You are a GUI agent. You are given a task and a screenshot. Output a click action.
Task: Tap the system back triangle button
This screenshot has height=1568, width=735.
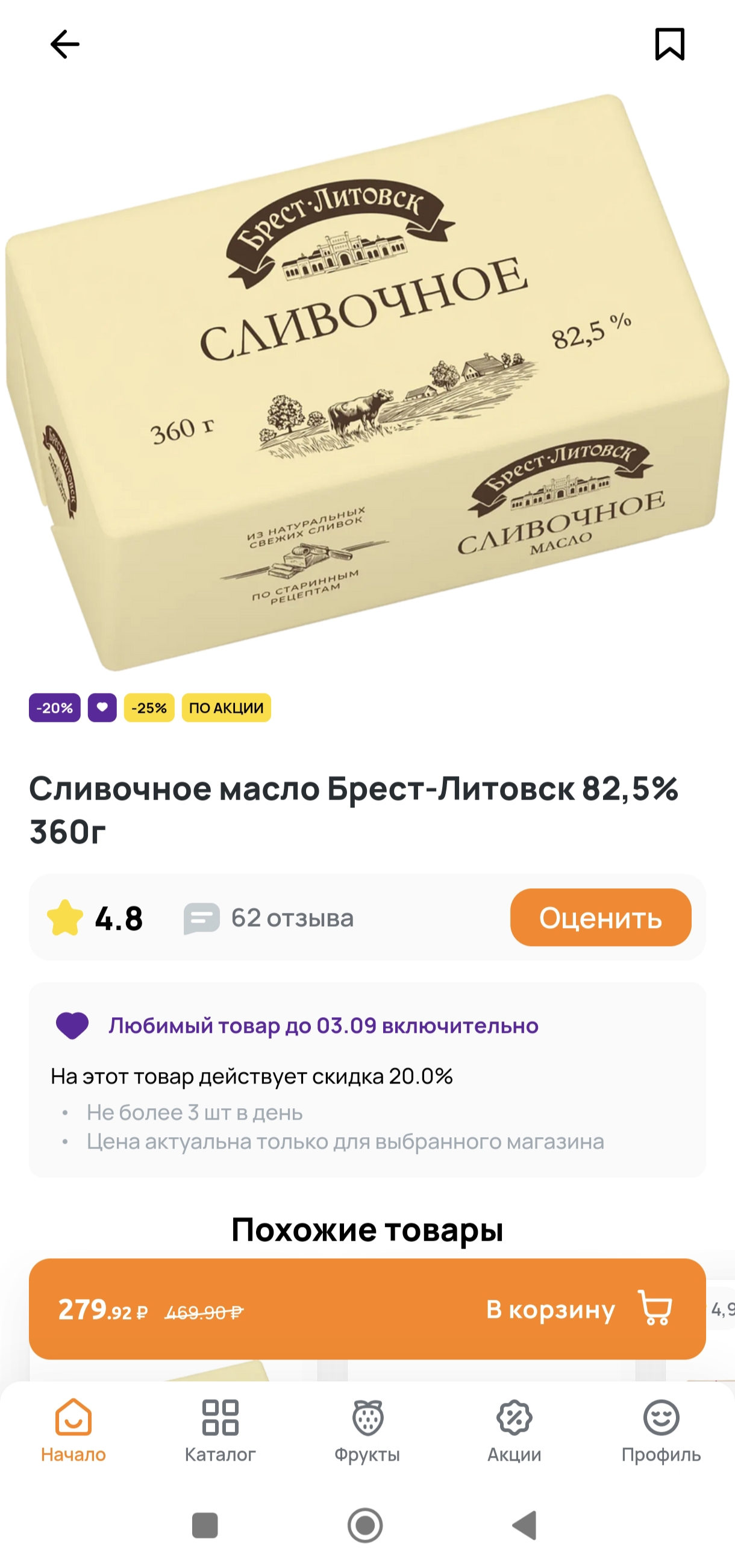[x=525, y=1525]
